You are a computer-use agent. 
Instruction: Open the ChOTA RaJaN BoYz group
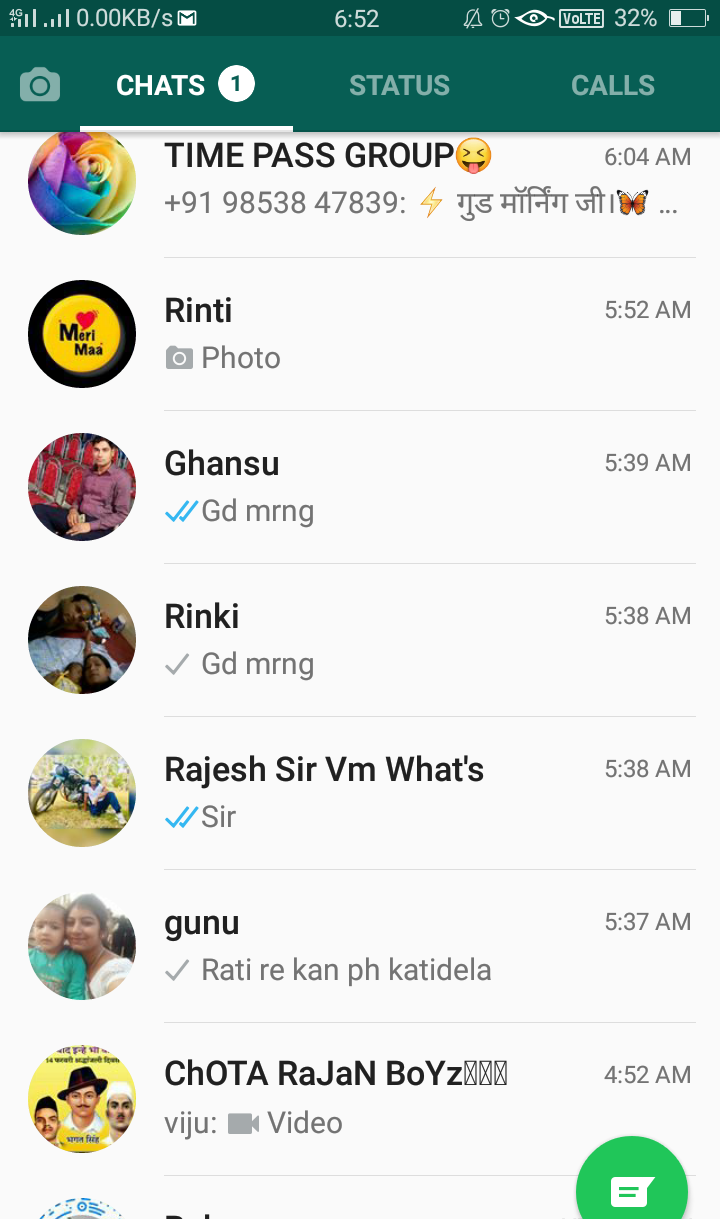coord(420,1099)
